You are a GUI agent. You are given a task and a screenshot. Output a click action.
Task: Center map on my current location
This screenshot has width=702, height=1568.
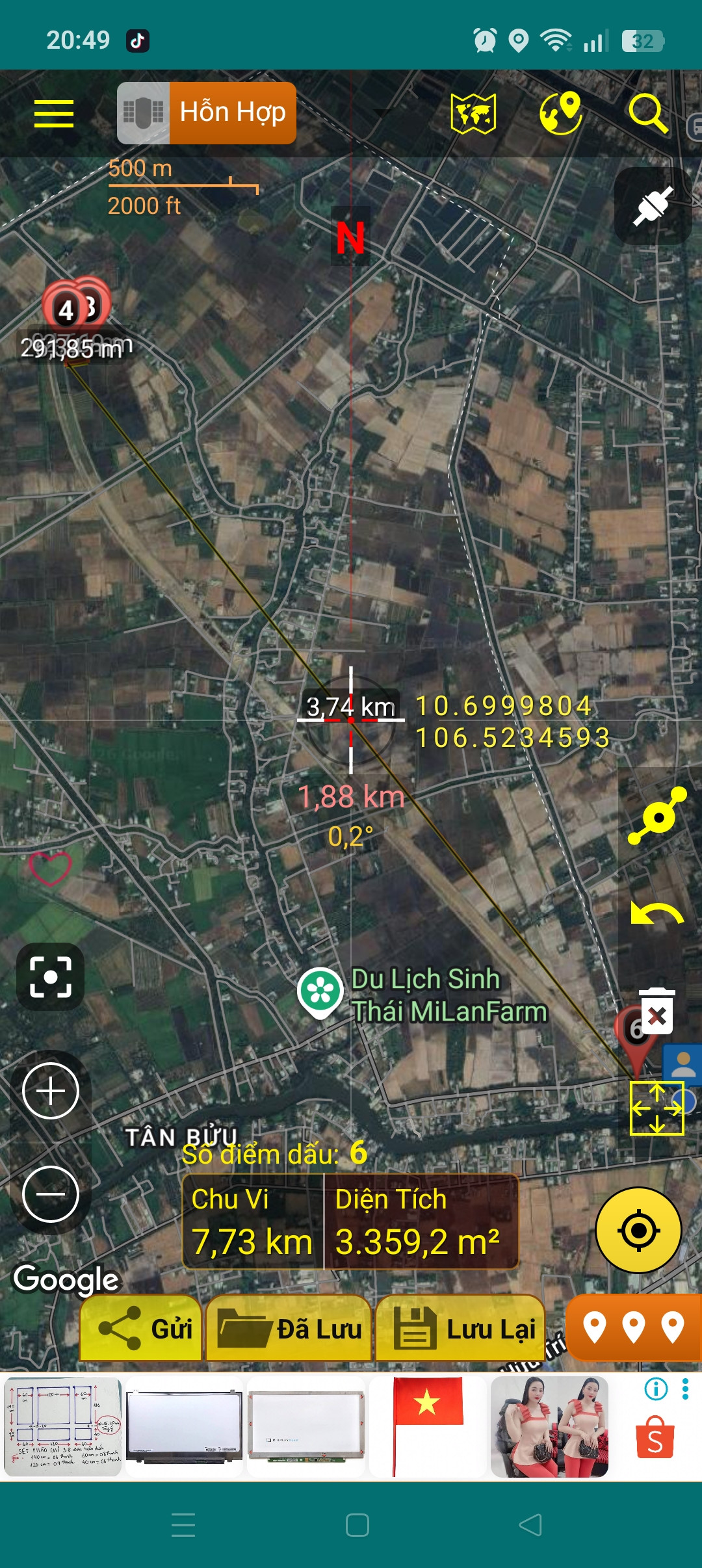[x=638, y=1230]
